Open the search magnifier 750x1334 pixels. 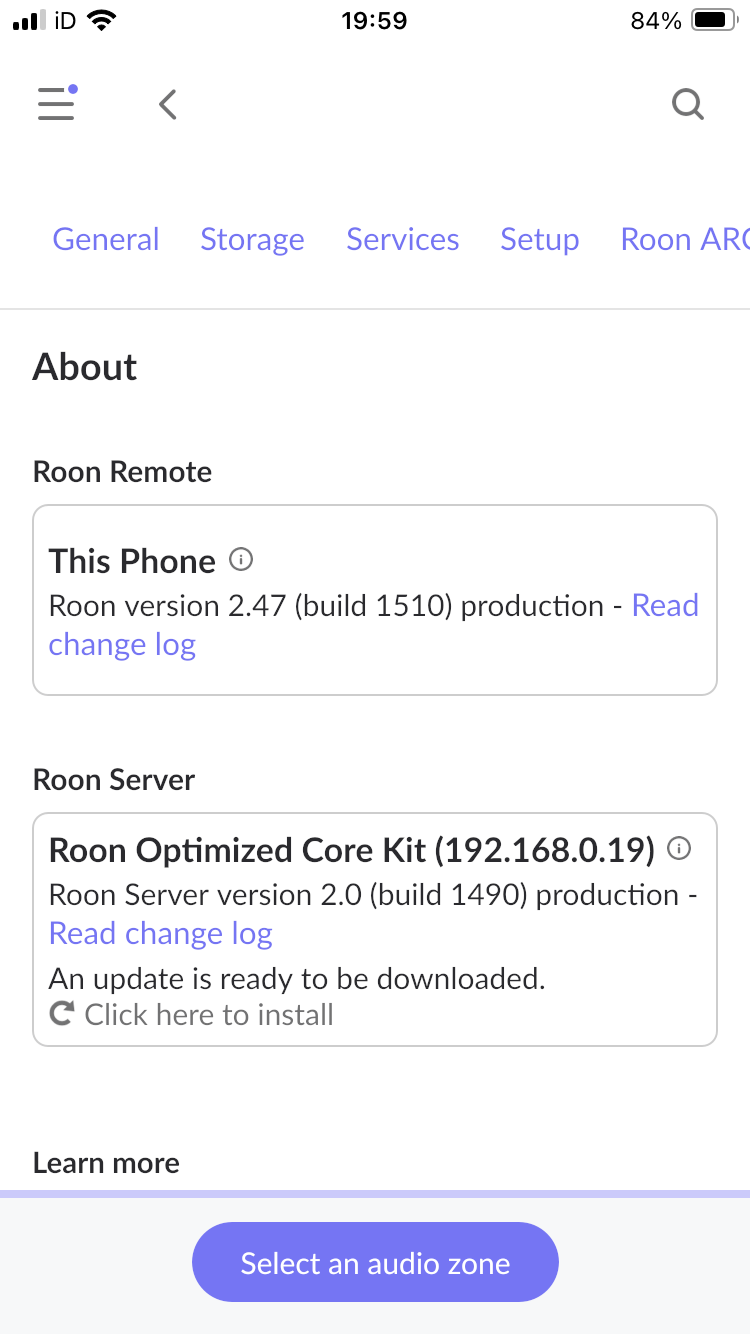(x=688, y=104)
